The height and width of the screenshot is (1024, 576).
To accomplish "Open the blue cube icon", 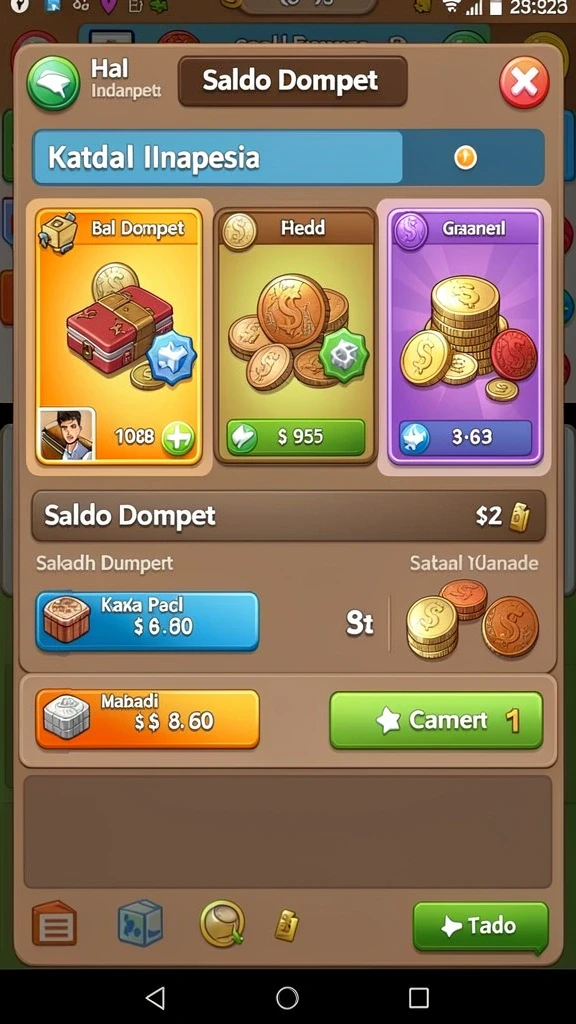I will tap(140, 923).
